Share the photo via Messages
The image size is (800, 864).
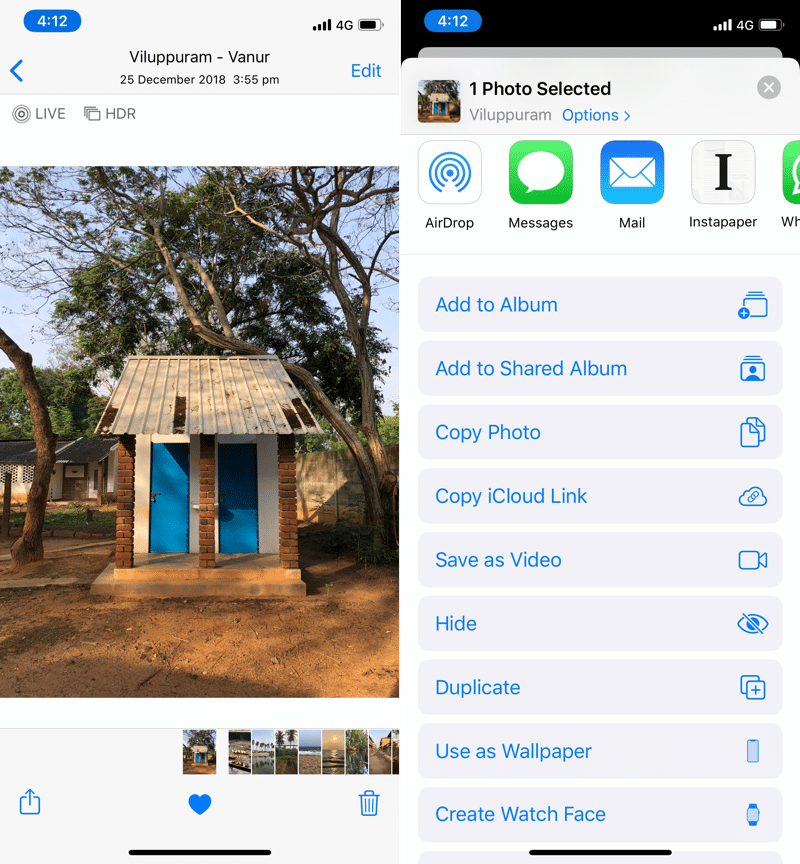click(540, 173)
